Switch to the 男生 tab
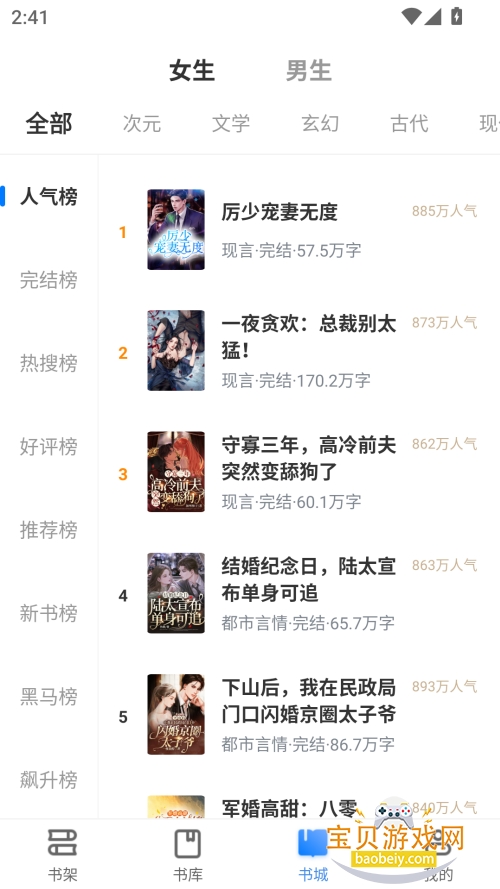500x889 pixels. (x=308, y=71)
